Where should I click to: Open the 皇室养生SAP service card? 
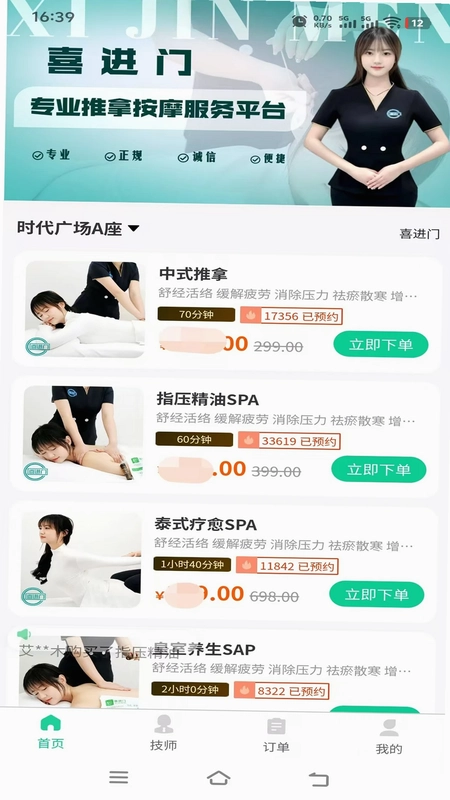(x=221, y=669)
